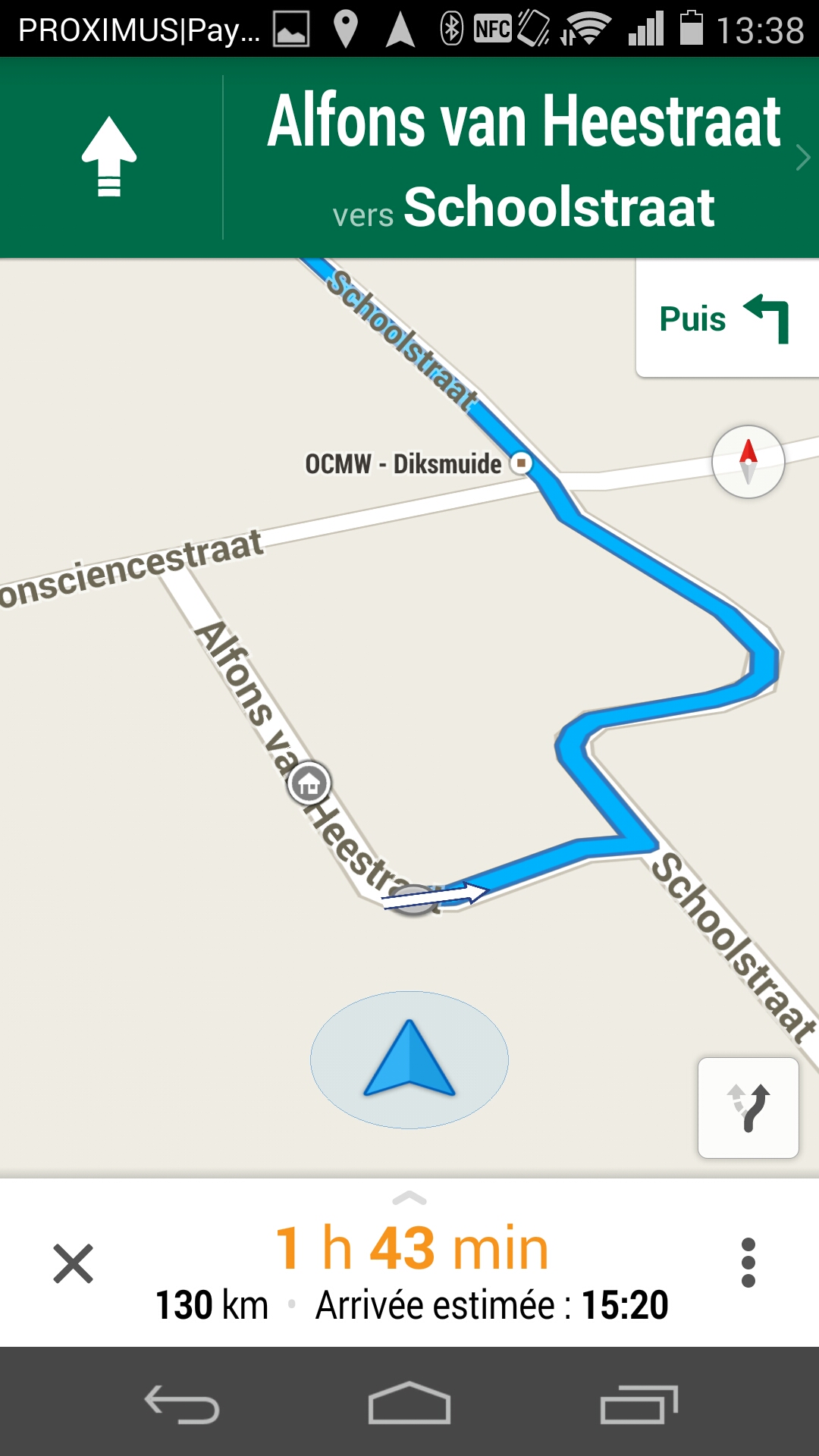Expand the trip details chevron
The height and width of the screenshot is (1456, 819).
pos(409,1198)
